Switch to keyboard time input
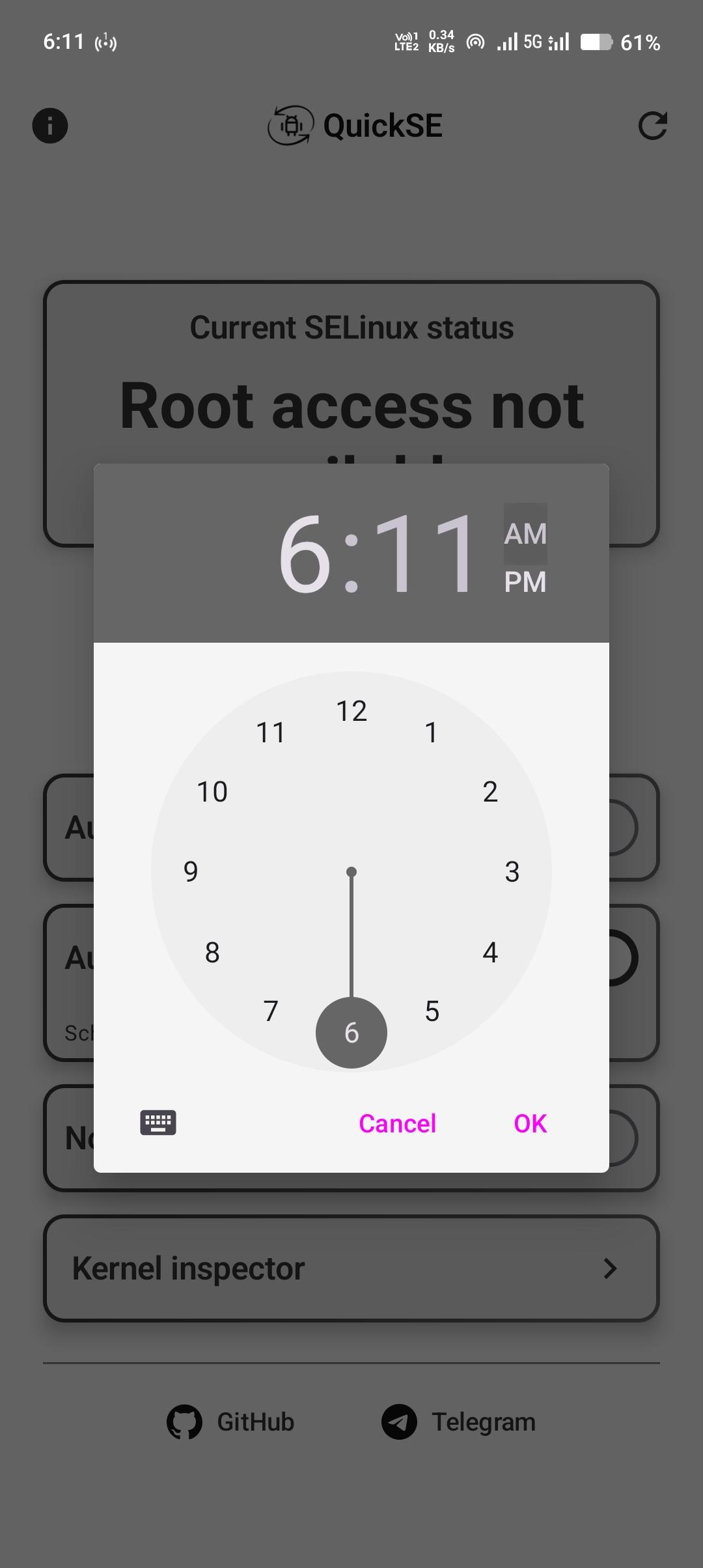This screenshot has width=703, height=1568. pos(158,1123)
